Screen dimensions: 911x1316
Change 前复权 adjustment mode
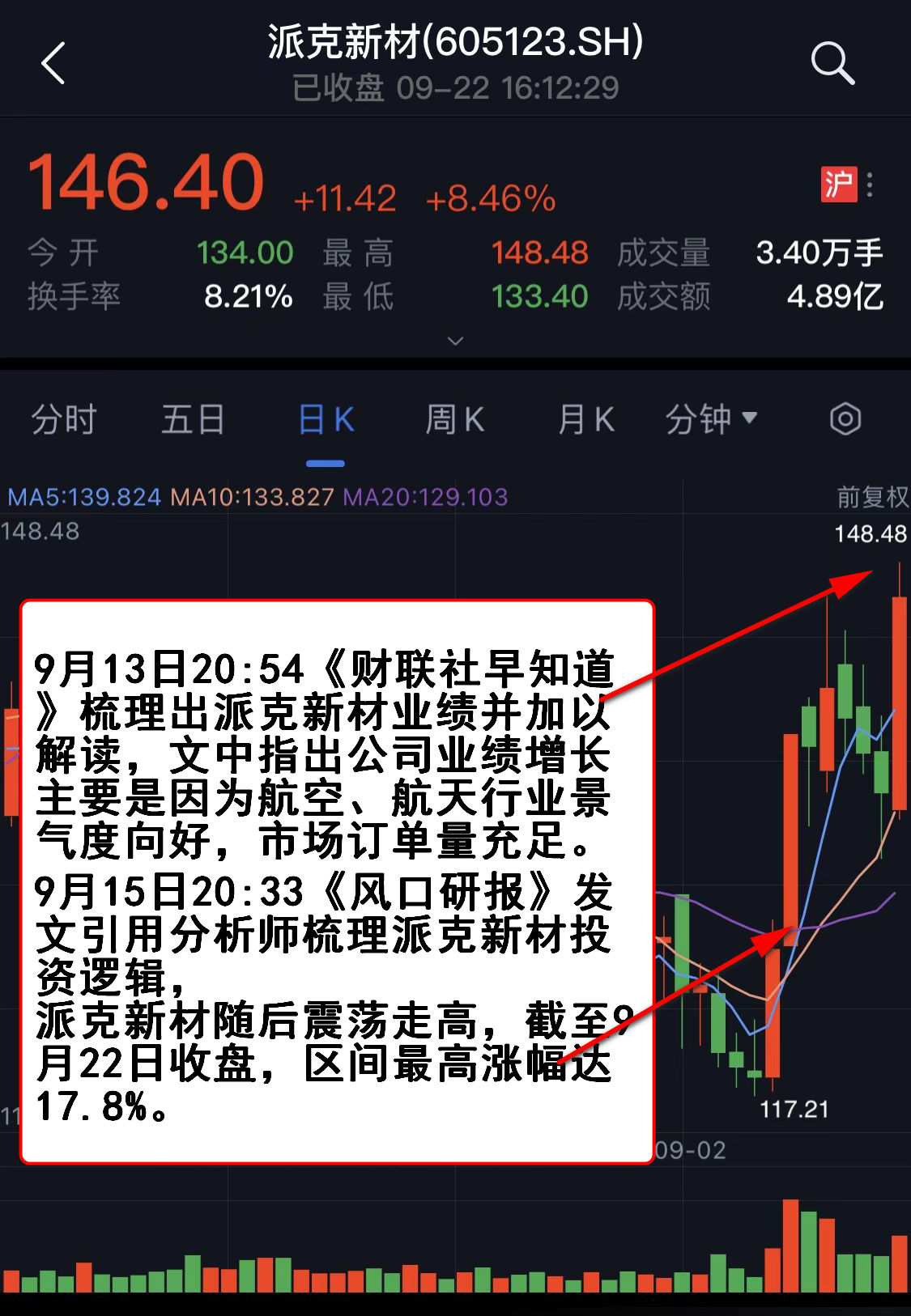872,496
